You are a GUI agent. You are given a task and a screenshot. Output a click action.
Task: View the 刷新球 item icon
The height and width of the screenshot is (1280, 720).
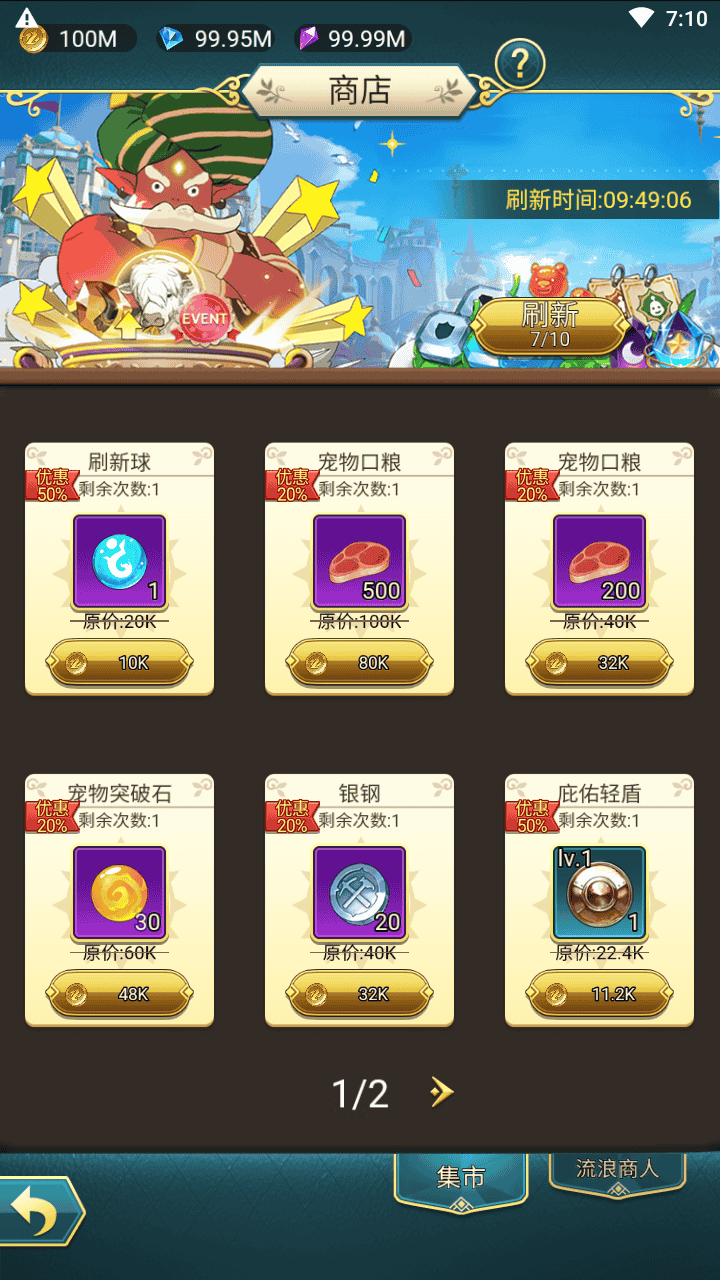pos(120,562)
